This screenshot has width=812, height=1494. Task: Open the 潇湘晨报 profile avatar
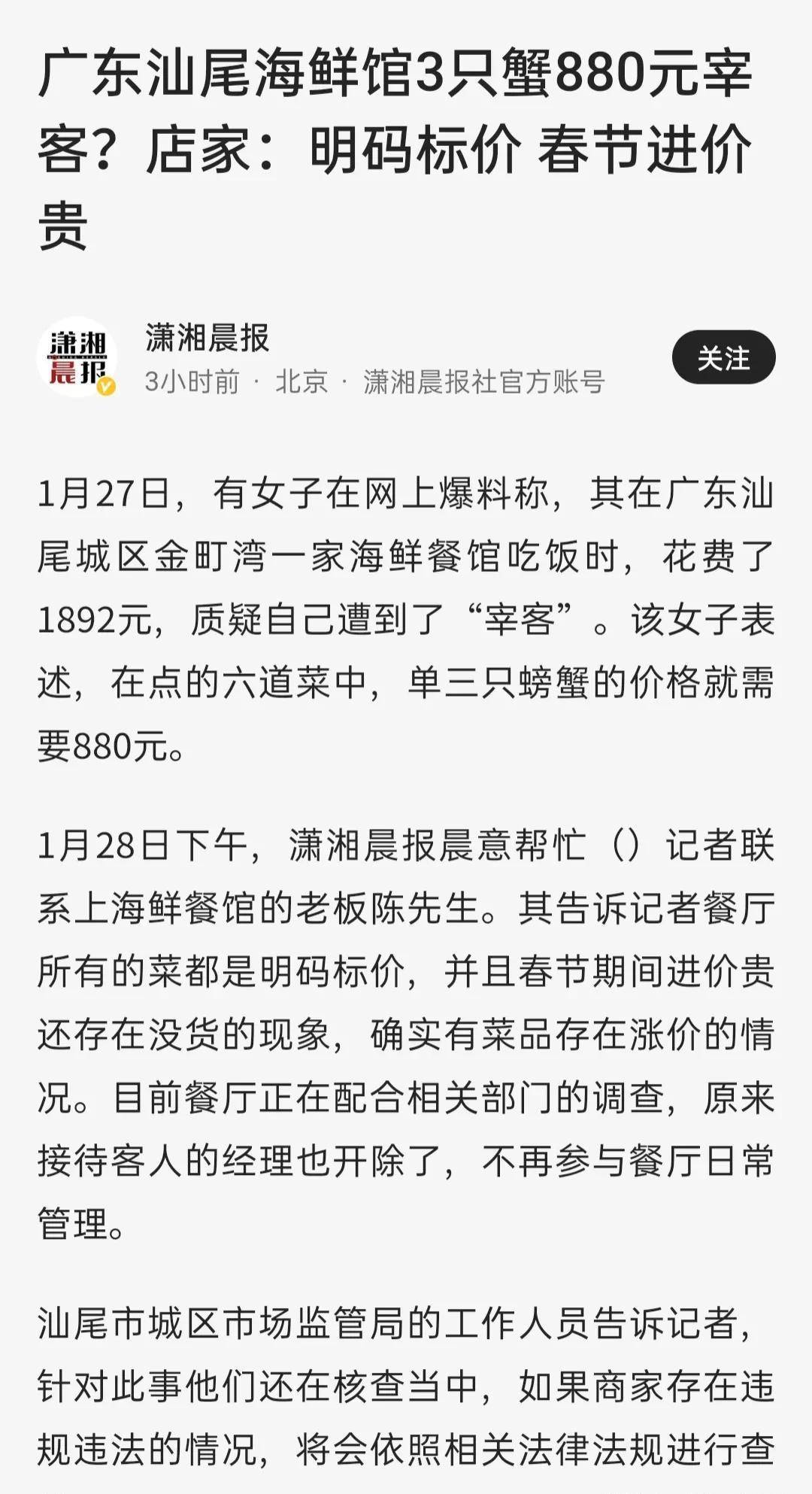tap(77, 357)
